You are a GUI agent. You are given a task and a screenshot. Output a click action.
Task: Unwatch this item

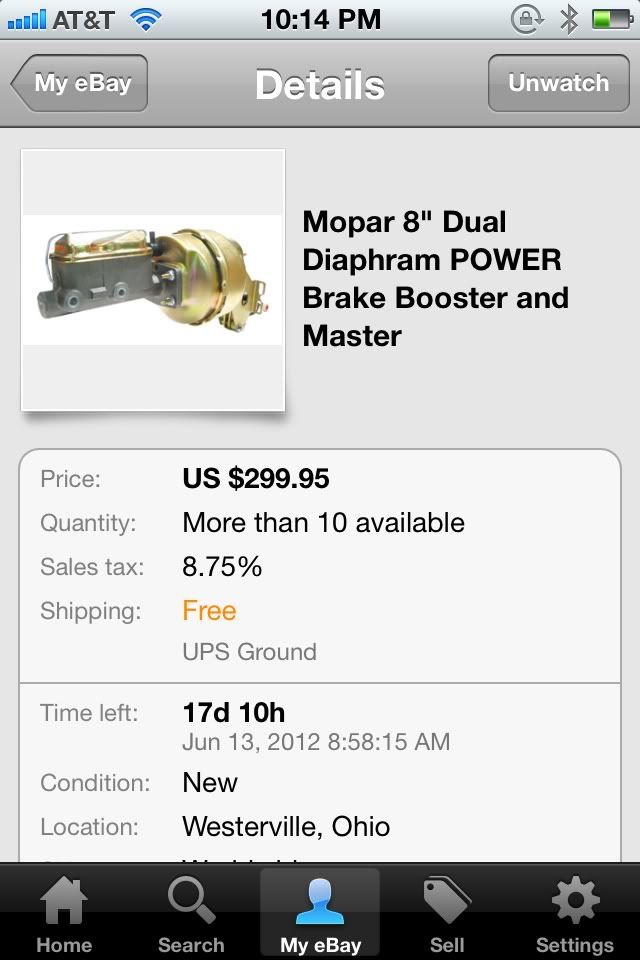point(557,83)
